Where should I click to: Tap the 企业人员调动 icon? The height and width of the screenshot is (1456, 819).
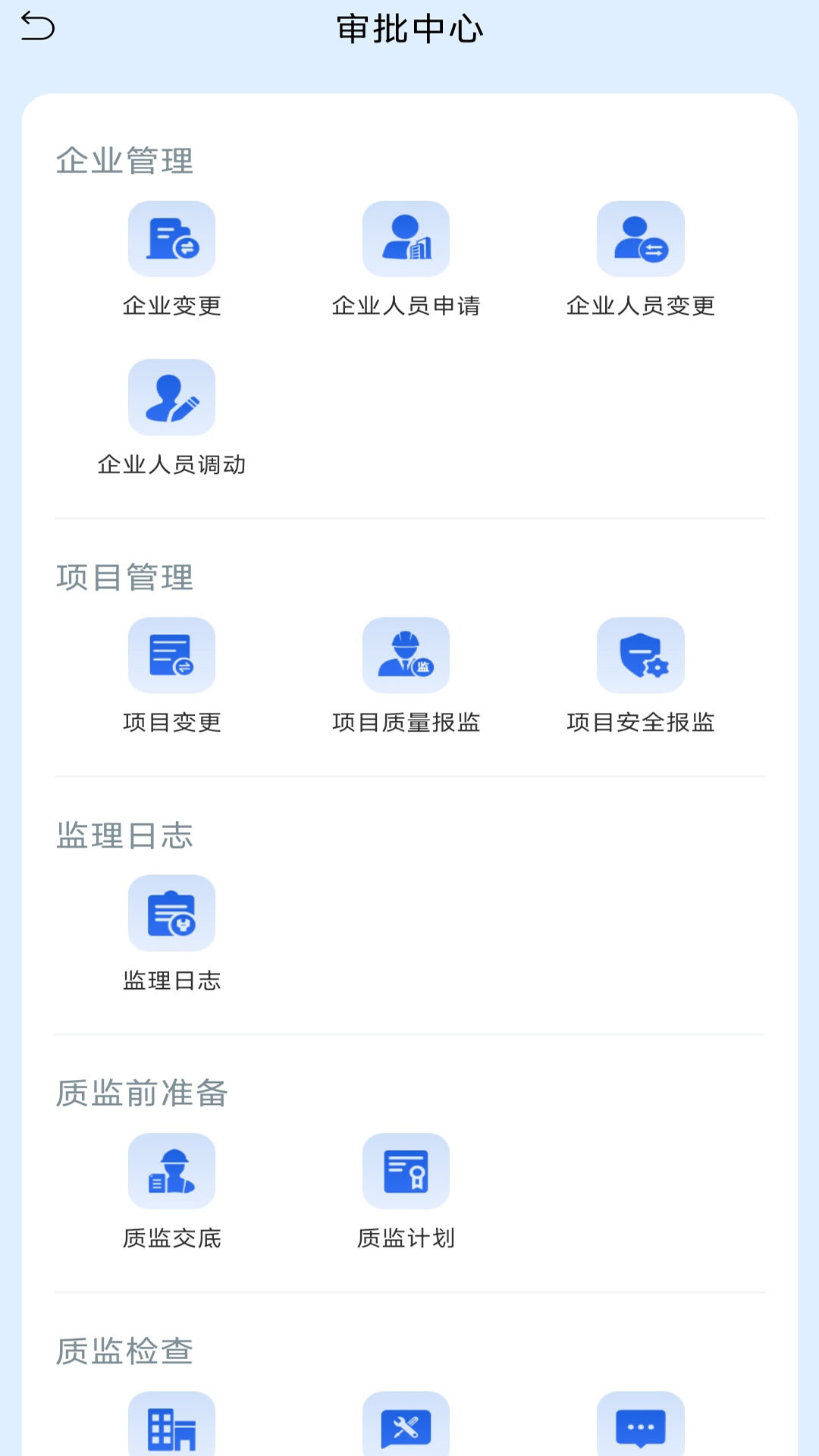point(171,397)
